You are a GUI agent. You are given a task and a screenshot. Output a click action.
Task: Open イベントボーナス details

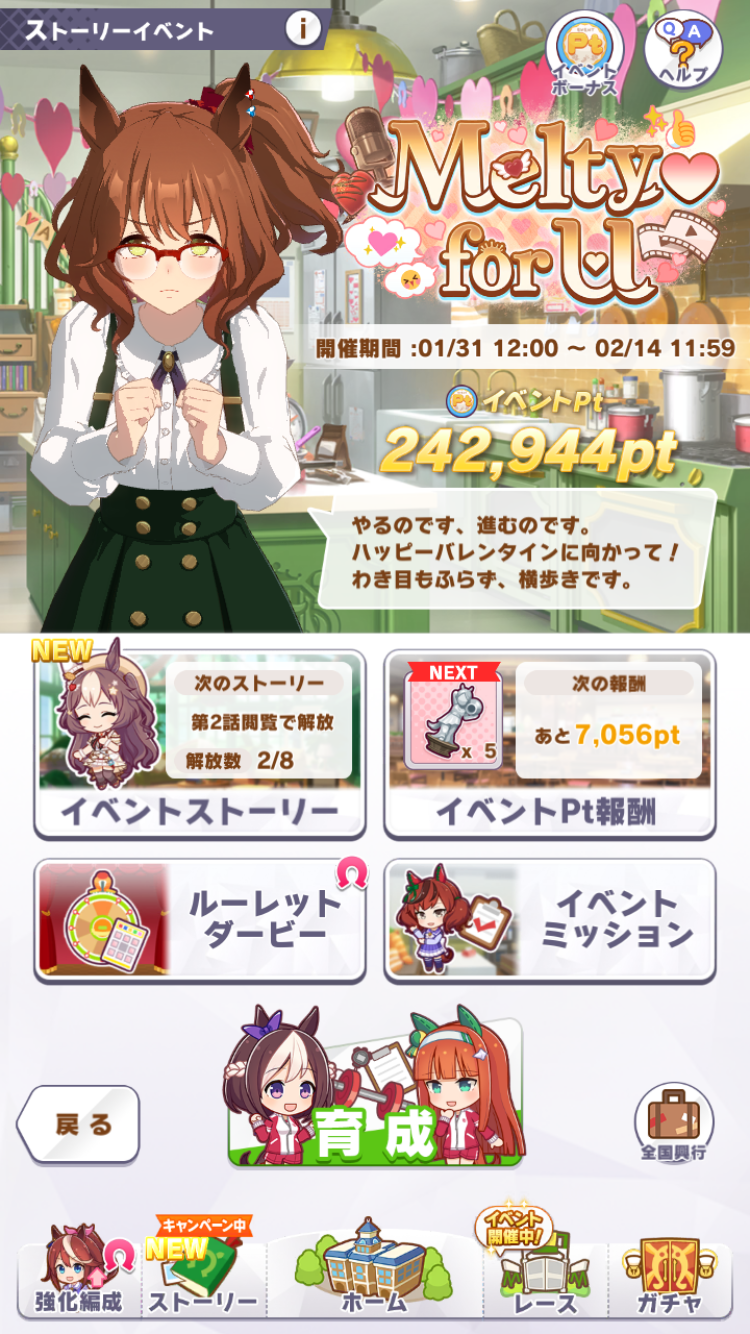point(583,54)
